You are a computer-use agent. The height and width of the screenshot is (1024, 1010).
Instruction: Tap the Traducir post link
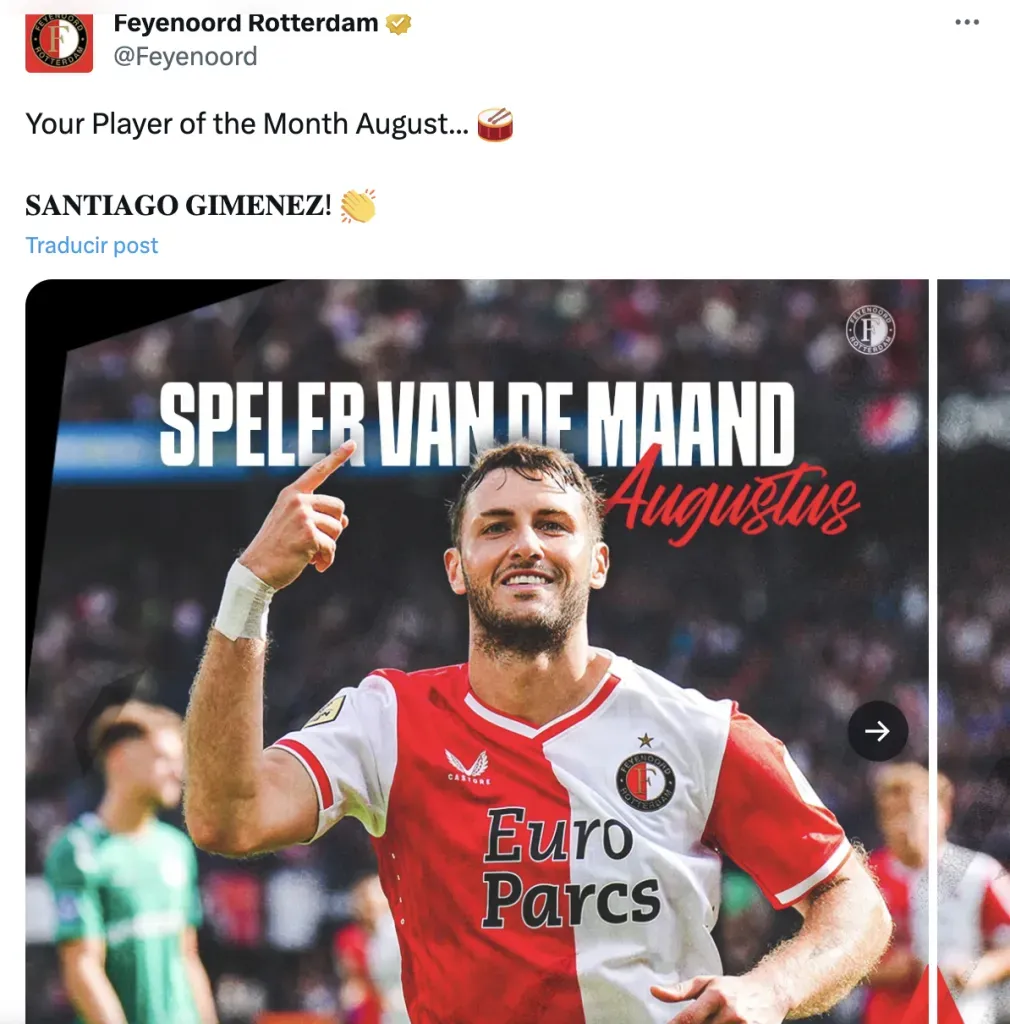(x=92, y=245)
